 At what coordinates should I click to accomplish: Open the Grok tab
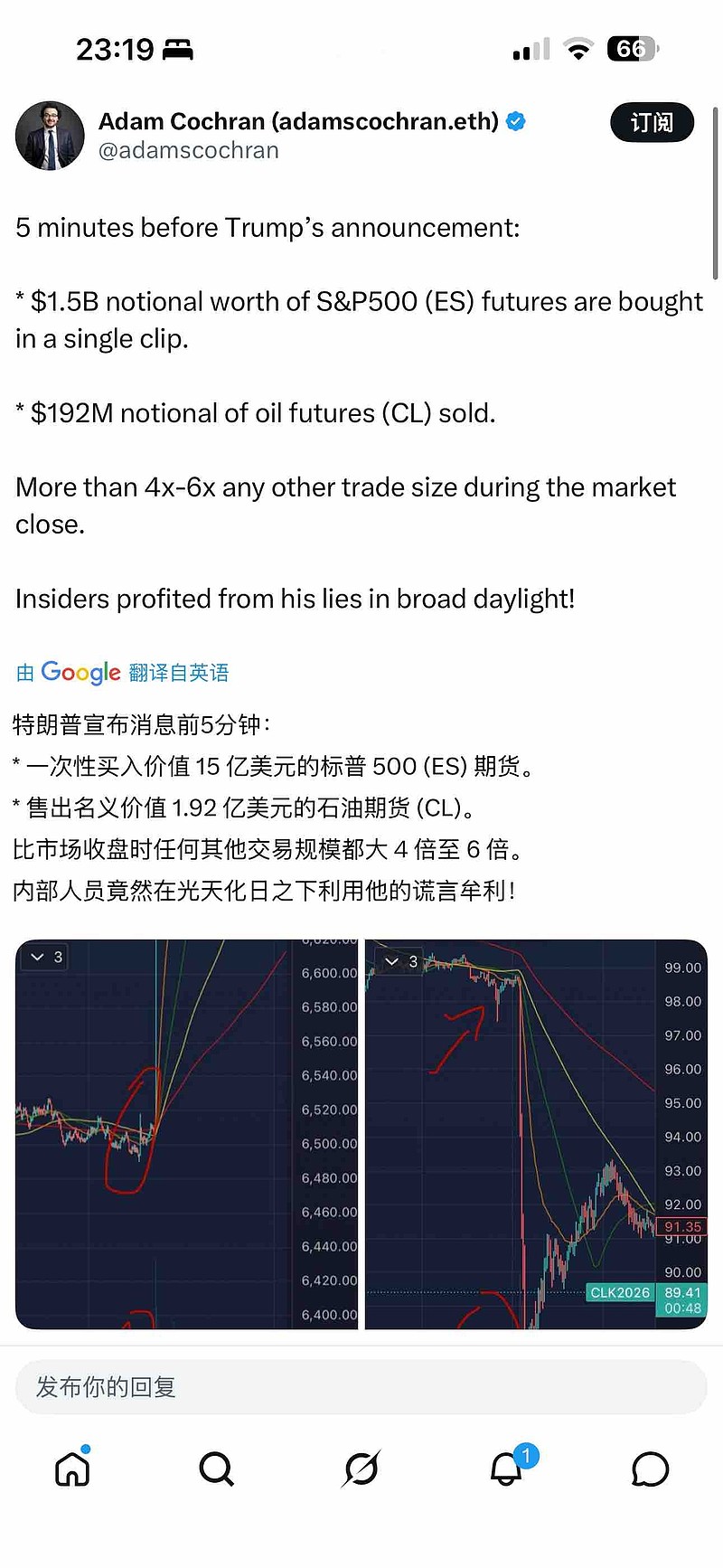[x=361, y=1469]
